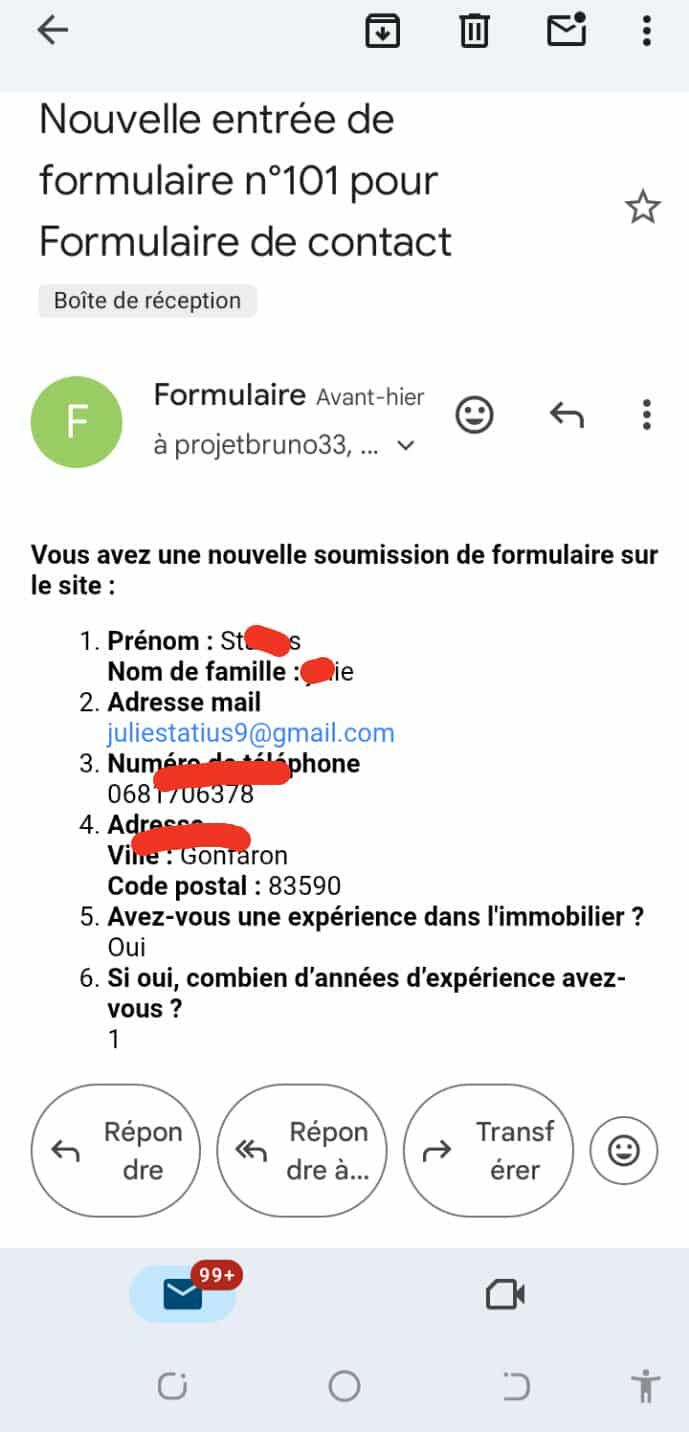Screen dimensions: 689x1432
Task: Go back to the inbox
Action: (52, 31)
